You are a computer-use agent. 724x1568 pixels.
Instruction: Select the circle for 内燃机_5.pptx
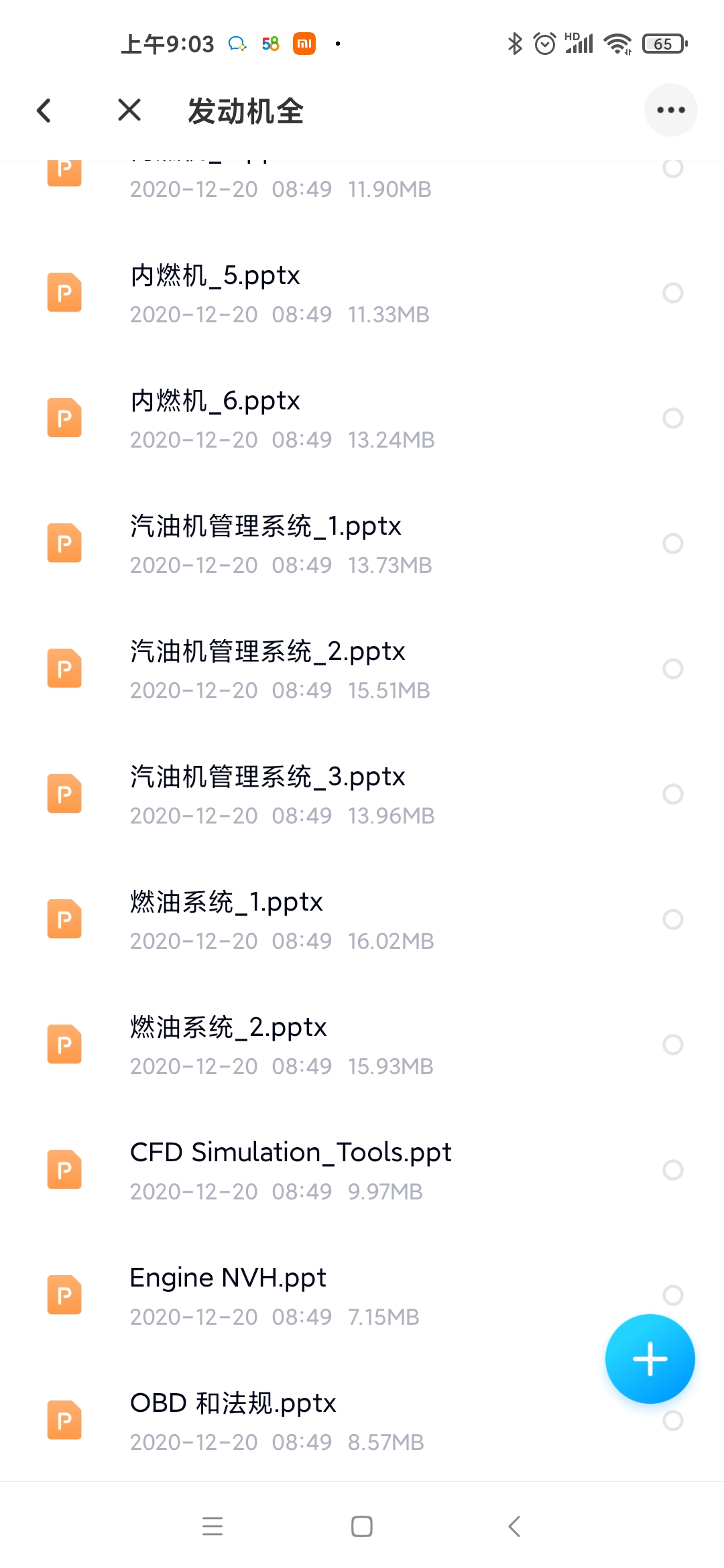click(672, 293)
